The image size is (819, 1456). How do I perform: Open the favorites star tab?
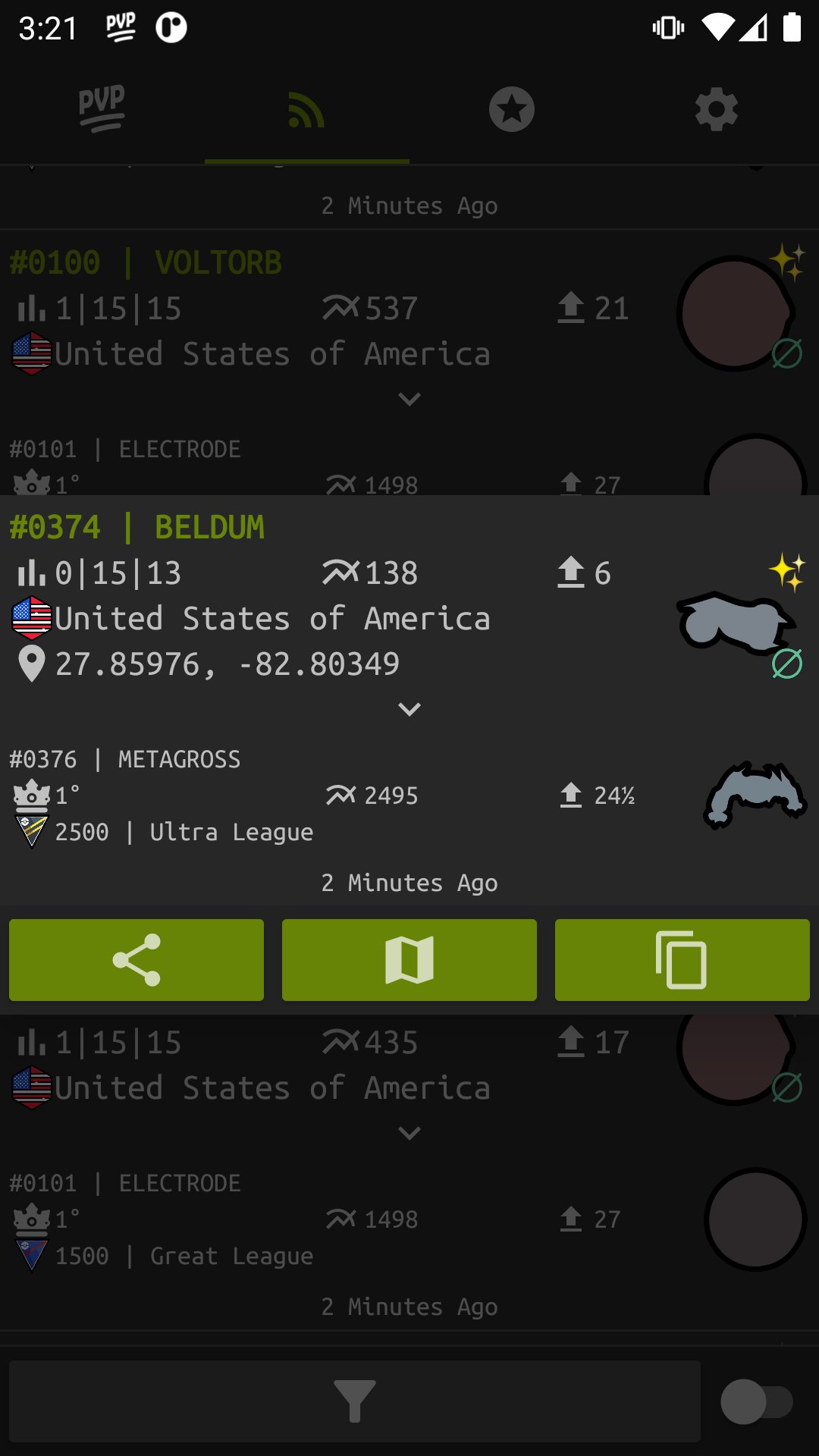point(512,110)
